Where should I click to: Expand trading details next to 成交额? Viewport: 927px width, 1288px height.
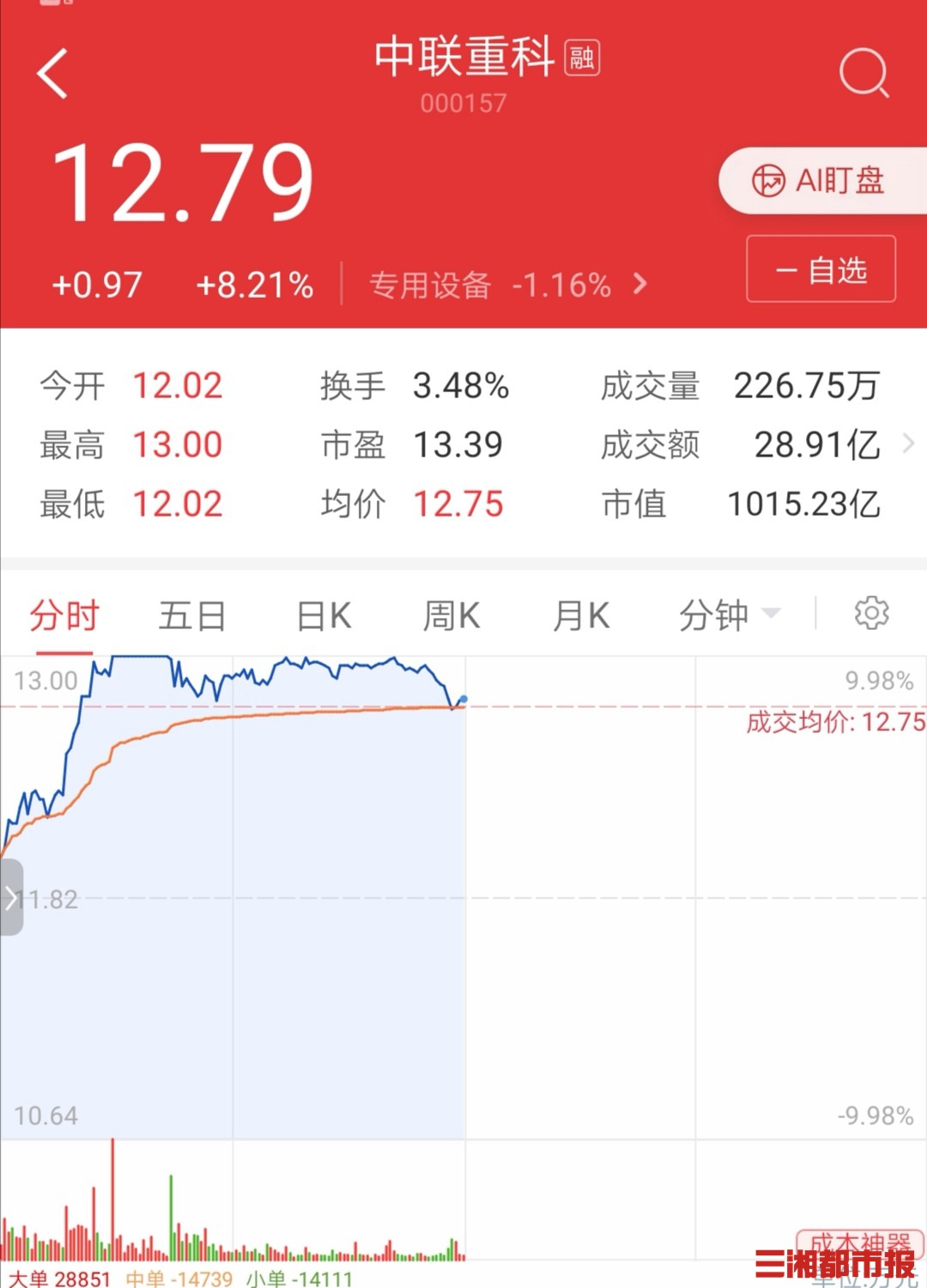point(908,444)
